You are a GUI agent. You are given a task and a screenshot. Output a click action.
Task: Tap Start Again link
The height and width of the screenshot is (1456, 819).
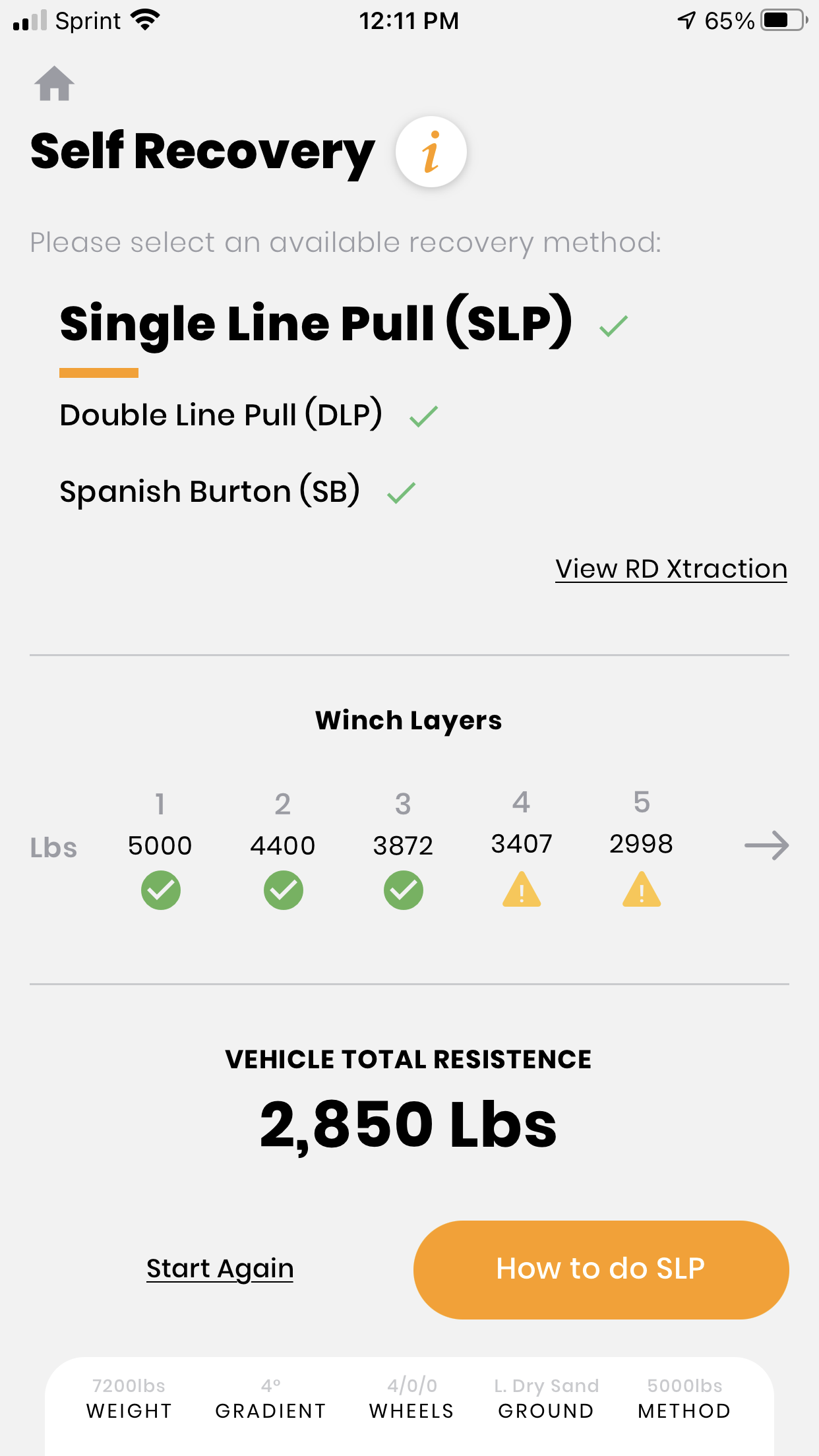point(220,1269)
